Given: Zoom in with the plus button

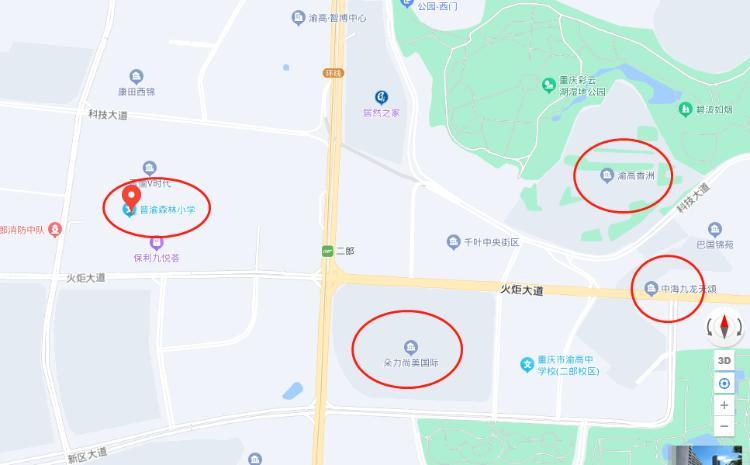Looking at the screenshot, I should (x=724, y=406).
